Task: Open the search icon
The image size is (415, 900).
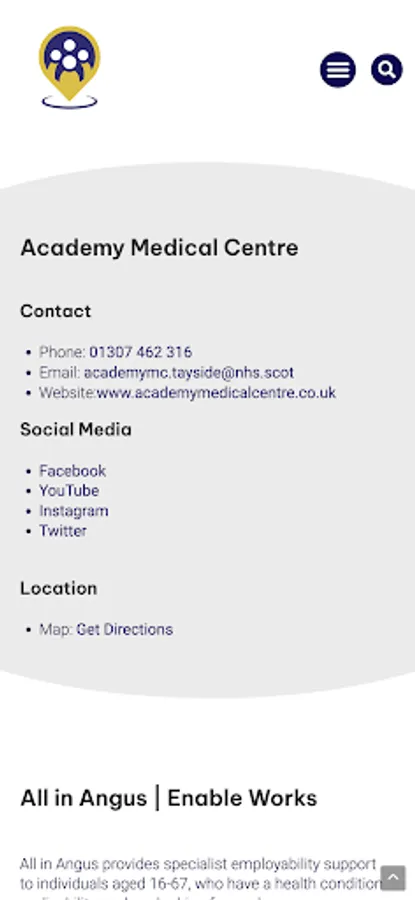Action: tap(387, 69)
